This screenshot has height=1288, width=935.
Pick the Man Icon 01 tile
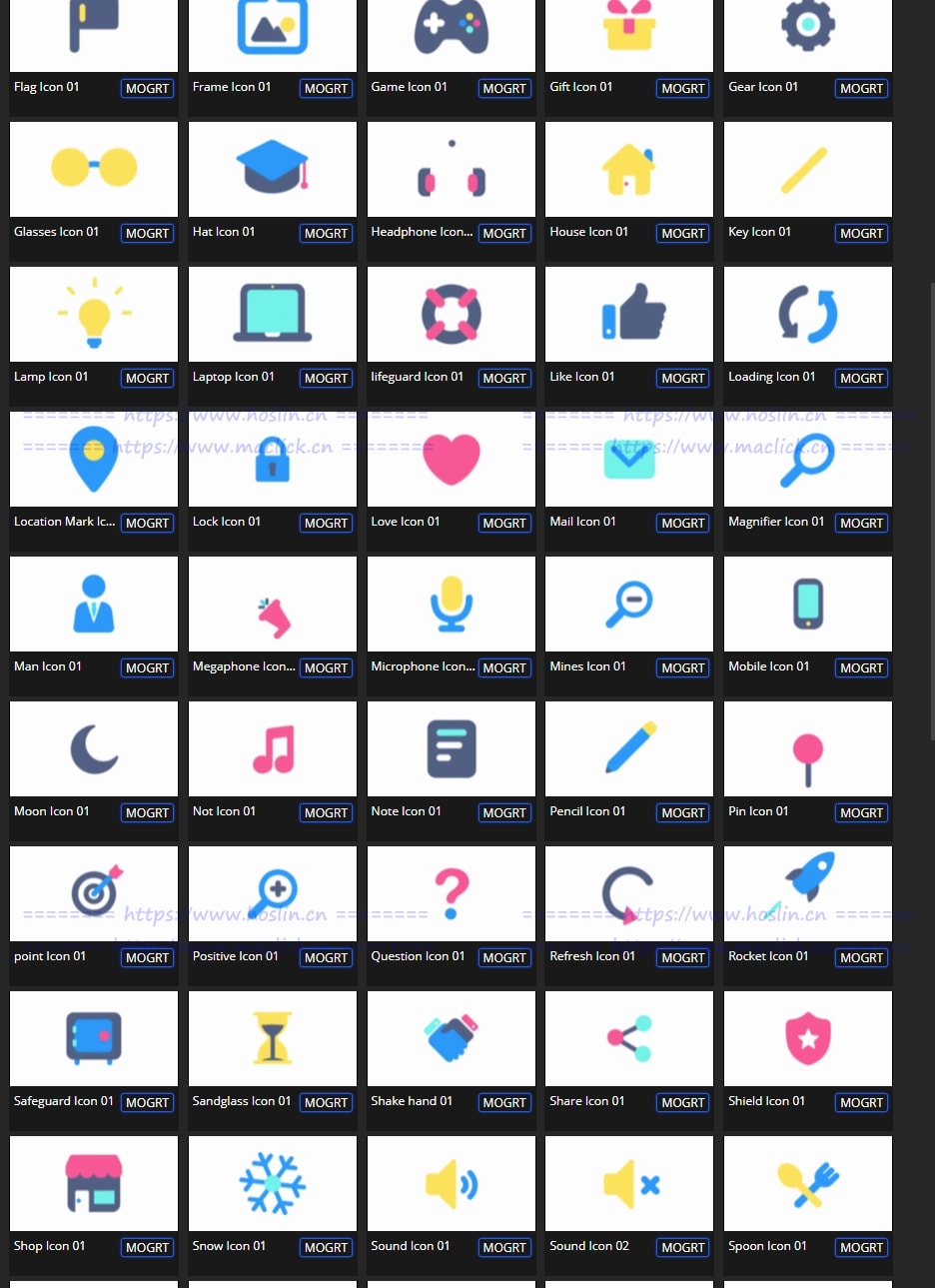(94, 604)
